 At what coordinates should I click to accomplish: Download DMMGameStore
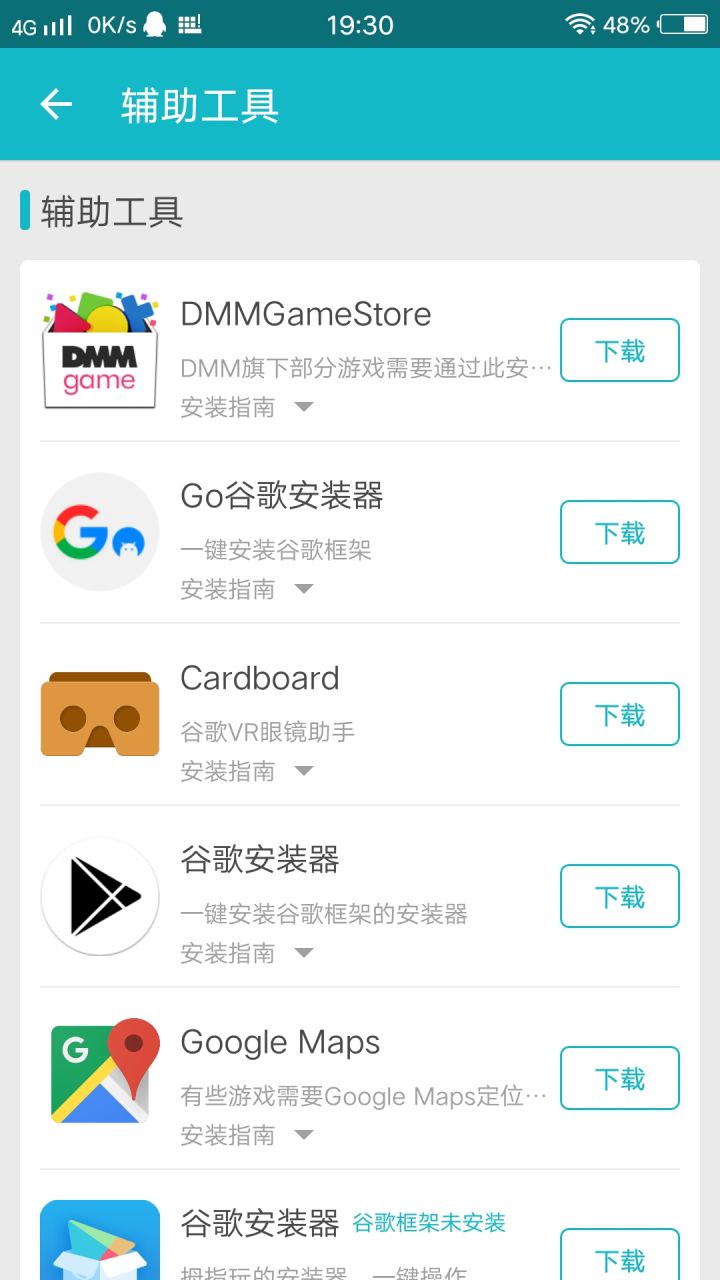pos(620,350)
